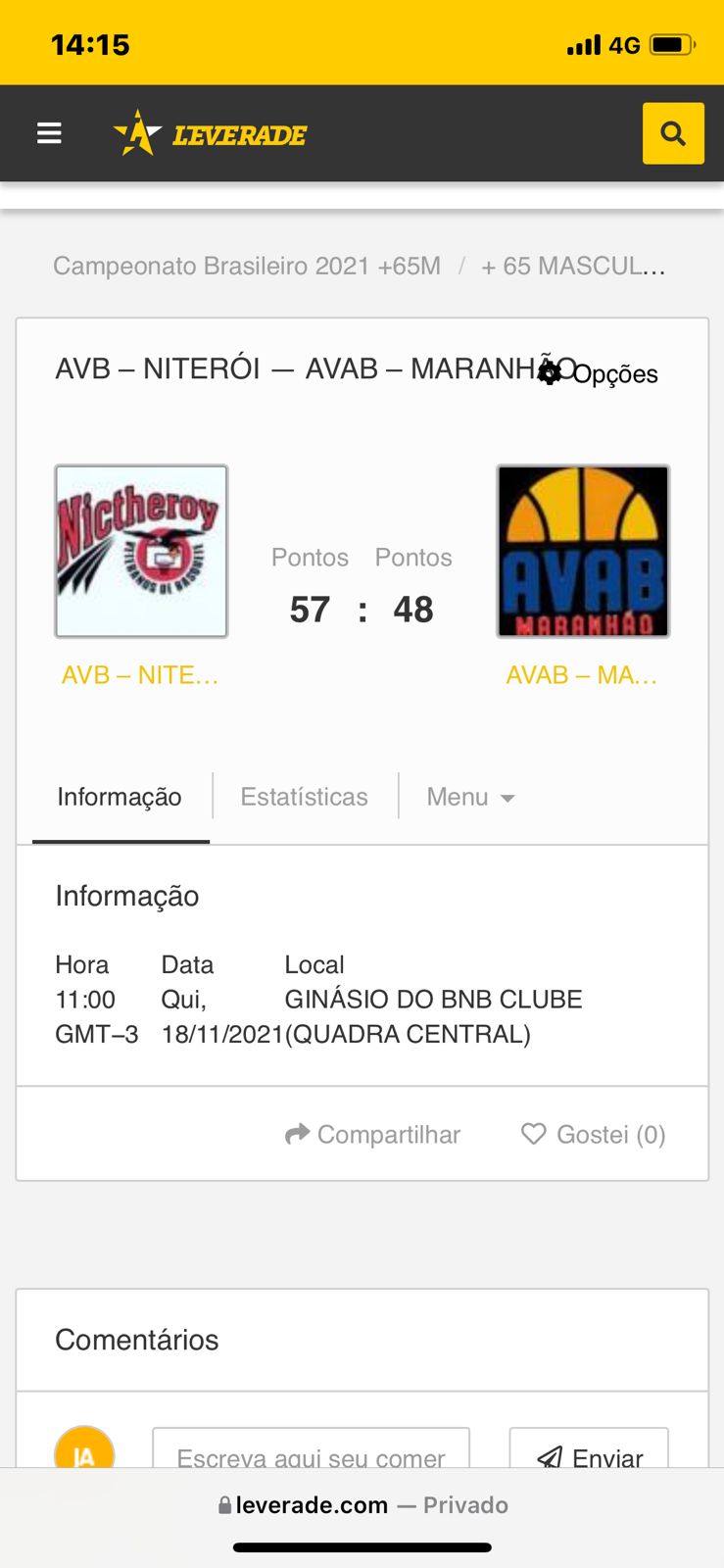Switch to the Estatísticas tab
Screen dimensions: 724x1568
coord(305,797)
